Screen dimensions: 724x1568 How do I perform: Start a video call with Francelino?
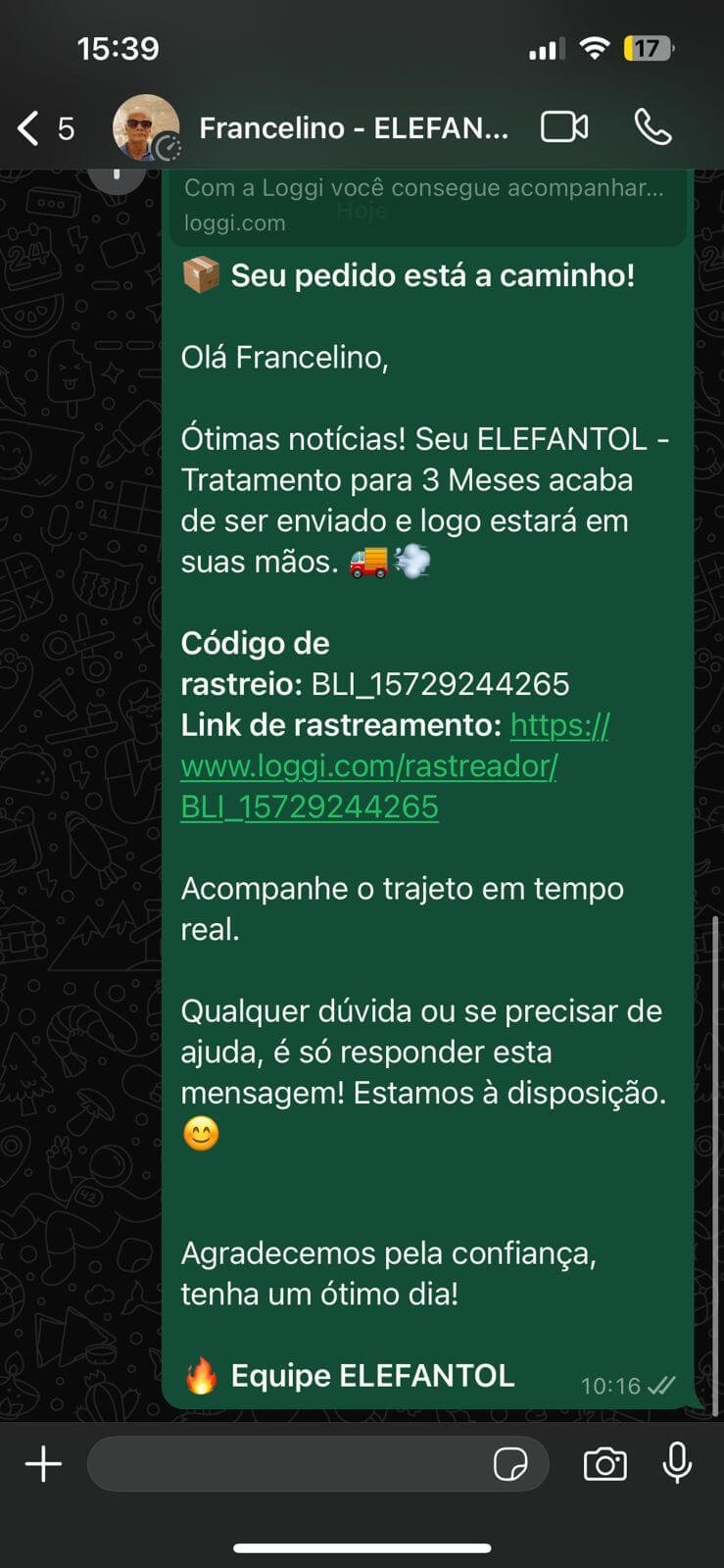564,127
